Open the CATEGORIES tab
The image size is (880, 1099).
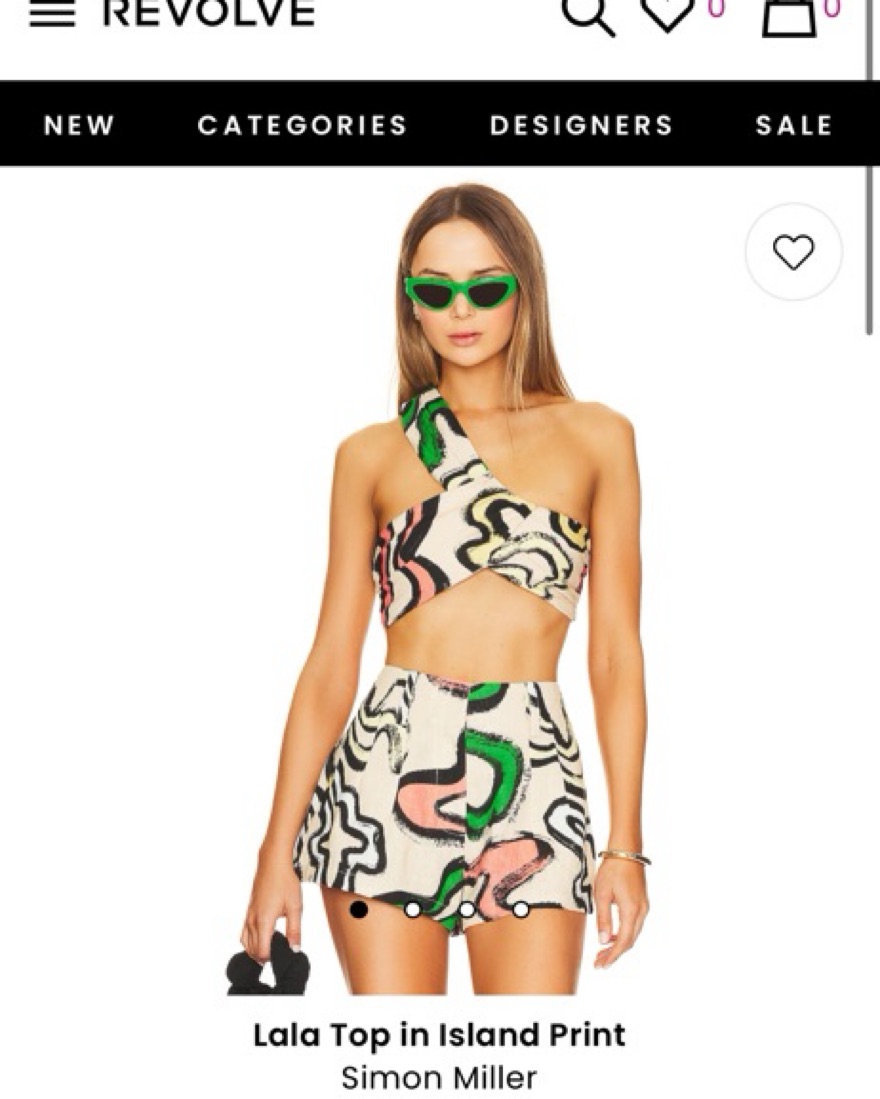[302, 125]
